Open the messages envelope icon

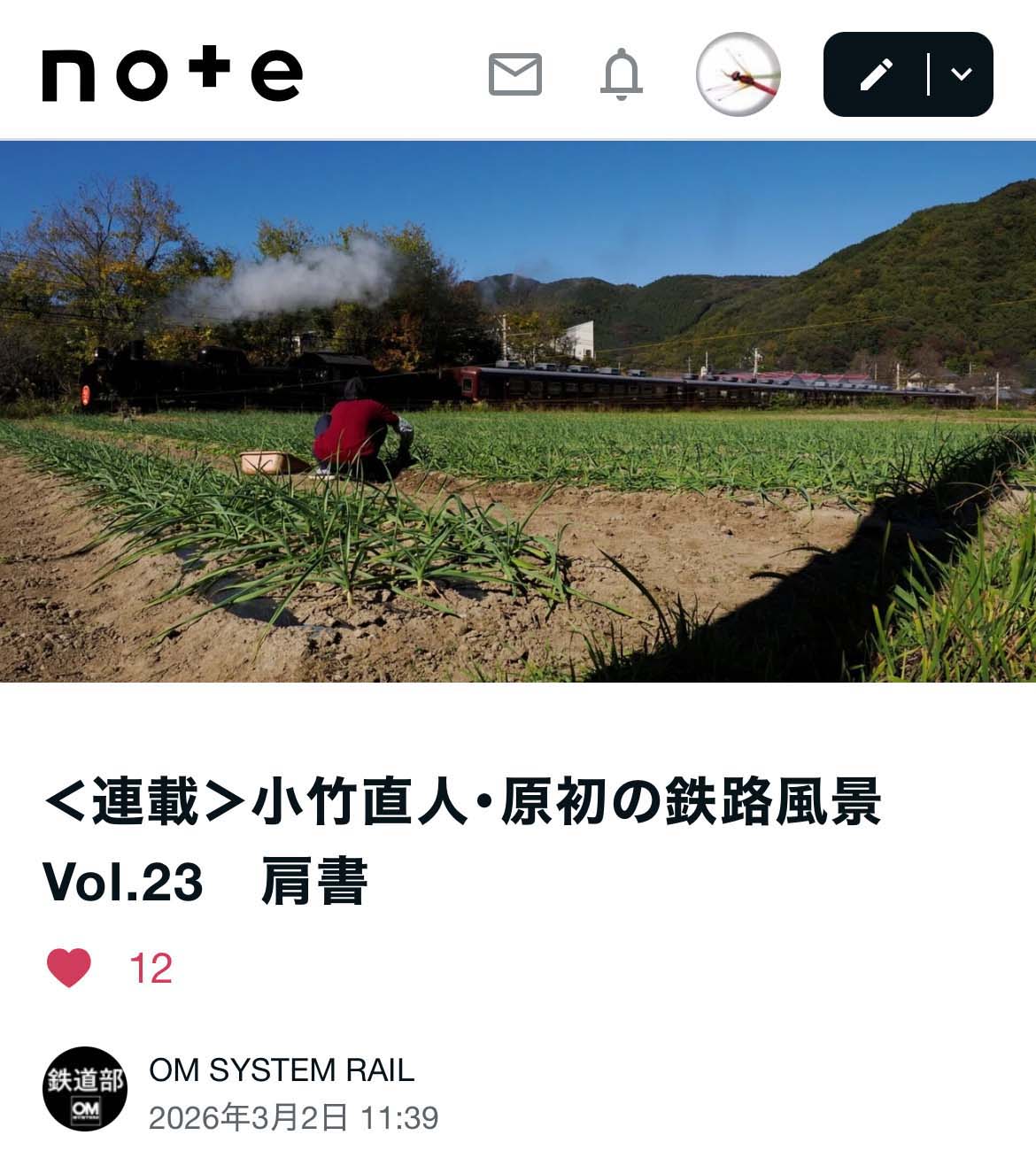tap(515, 74)
